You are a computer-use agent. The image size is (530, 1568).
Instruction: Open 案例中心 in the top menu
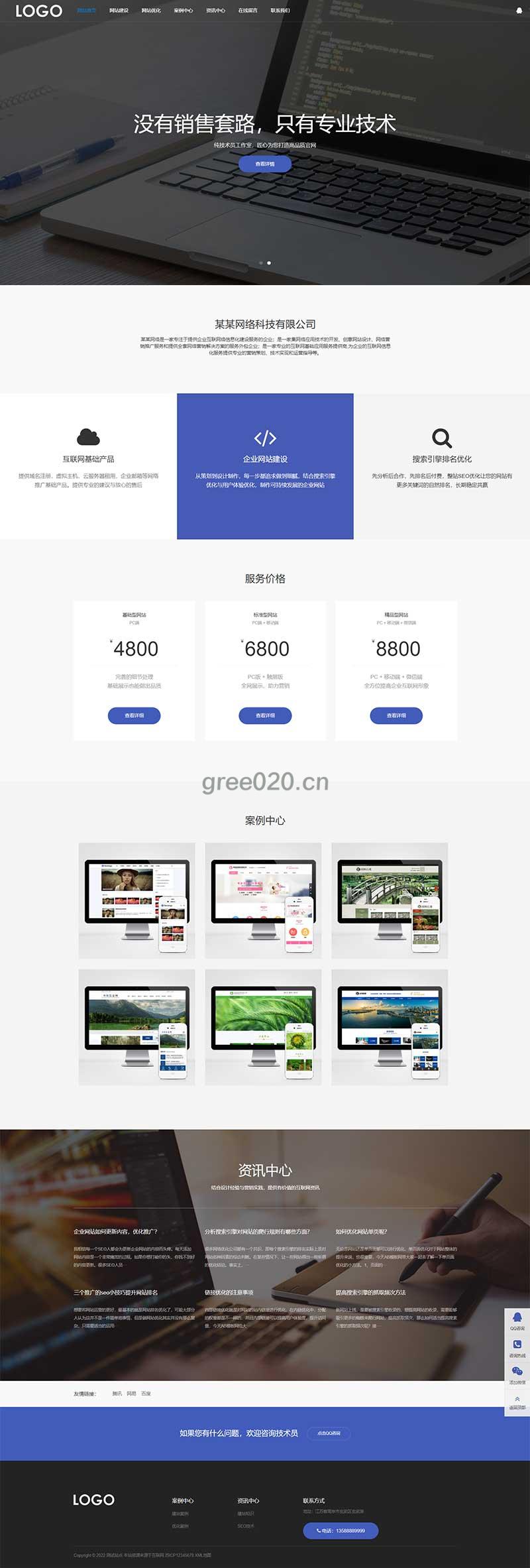pyautogui.click(x=183, y=11)
